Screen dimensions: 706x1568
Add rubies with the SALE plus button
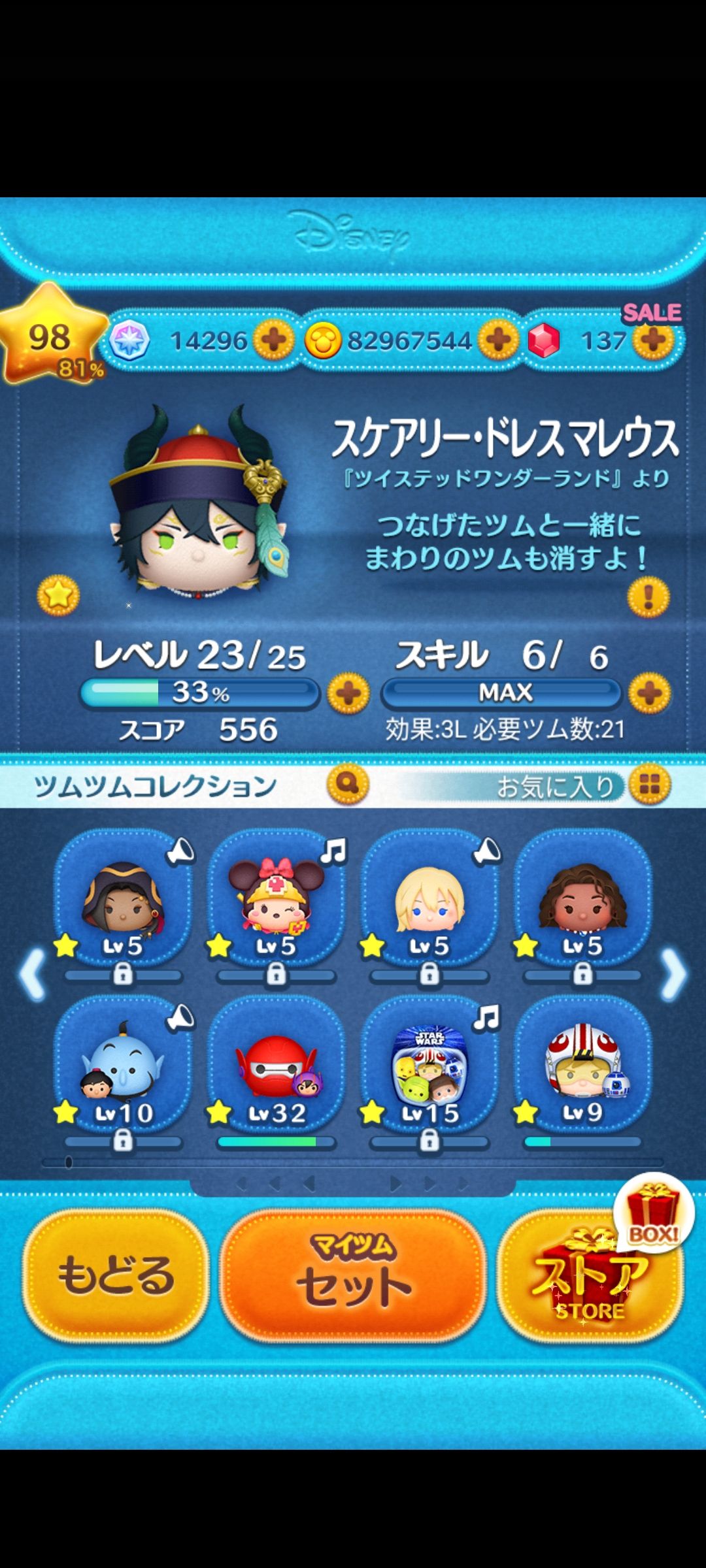coord(654,340)
